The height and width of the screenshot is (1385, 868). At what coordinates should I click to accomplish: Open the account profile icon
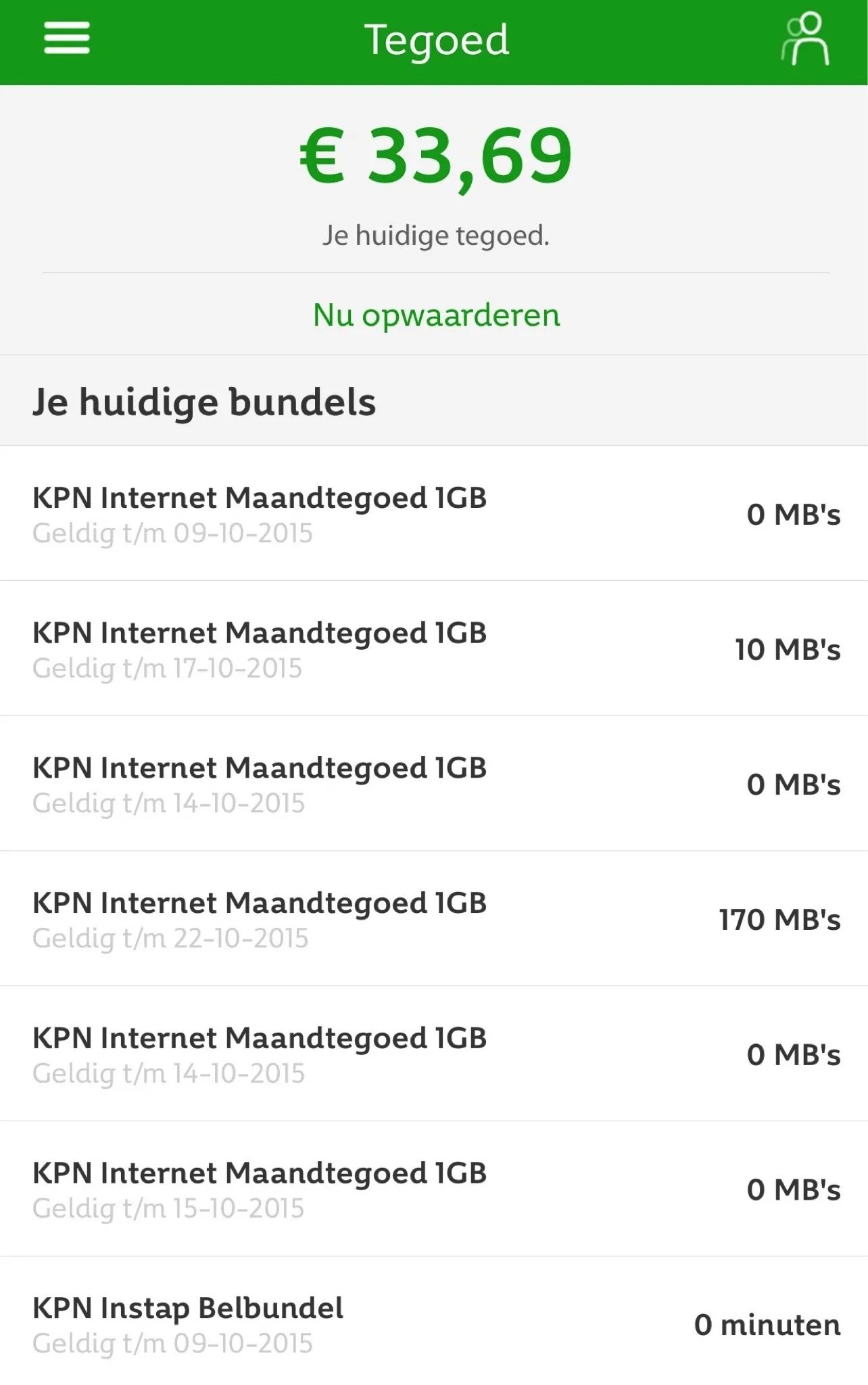804,39
